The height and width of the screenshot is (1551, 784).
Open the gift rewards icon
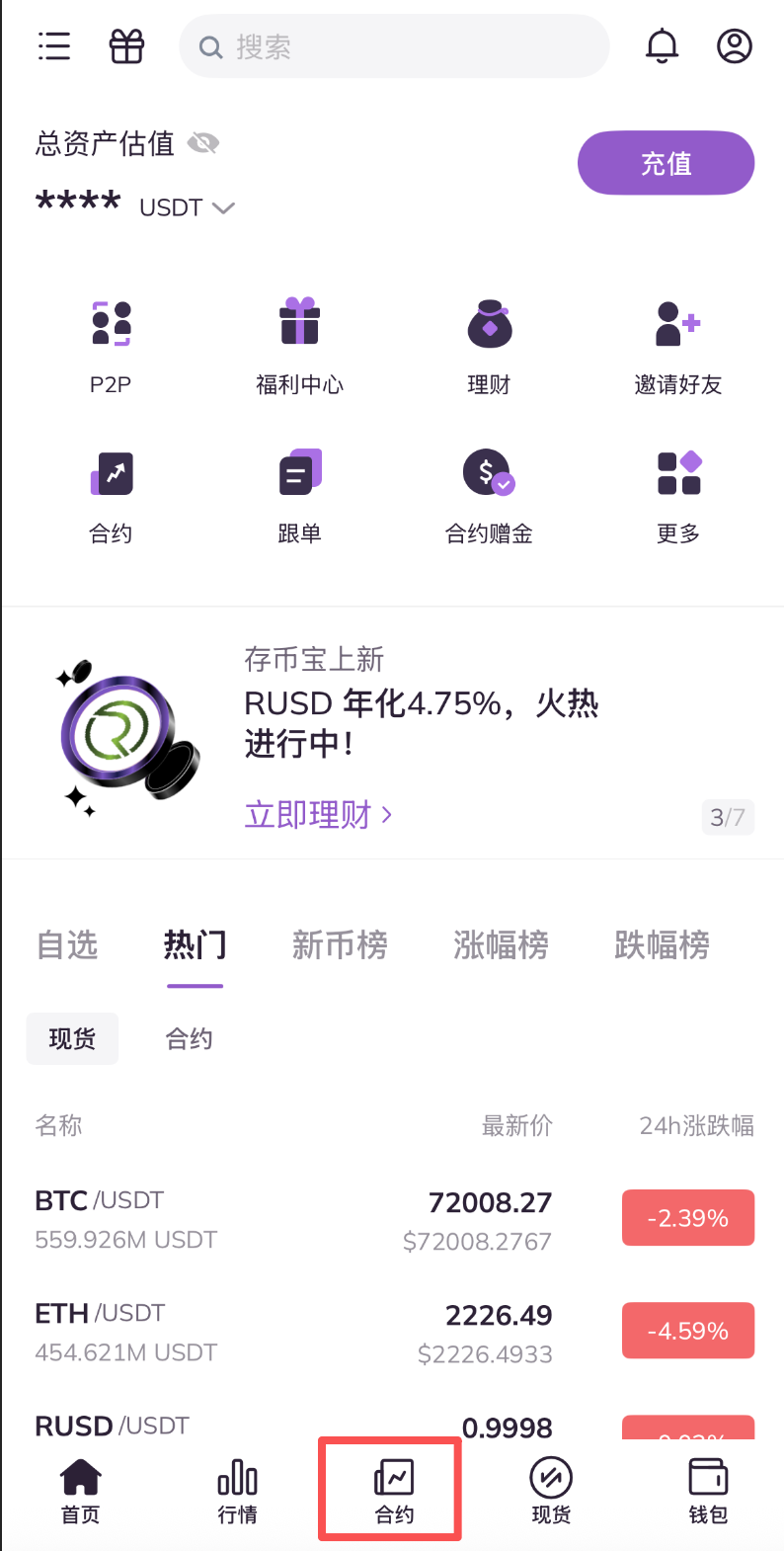point(126,46)
